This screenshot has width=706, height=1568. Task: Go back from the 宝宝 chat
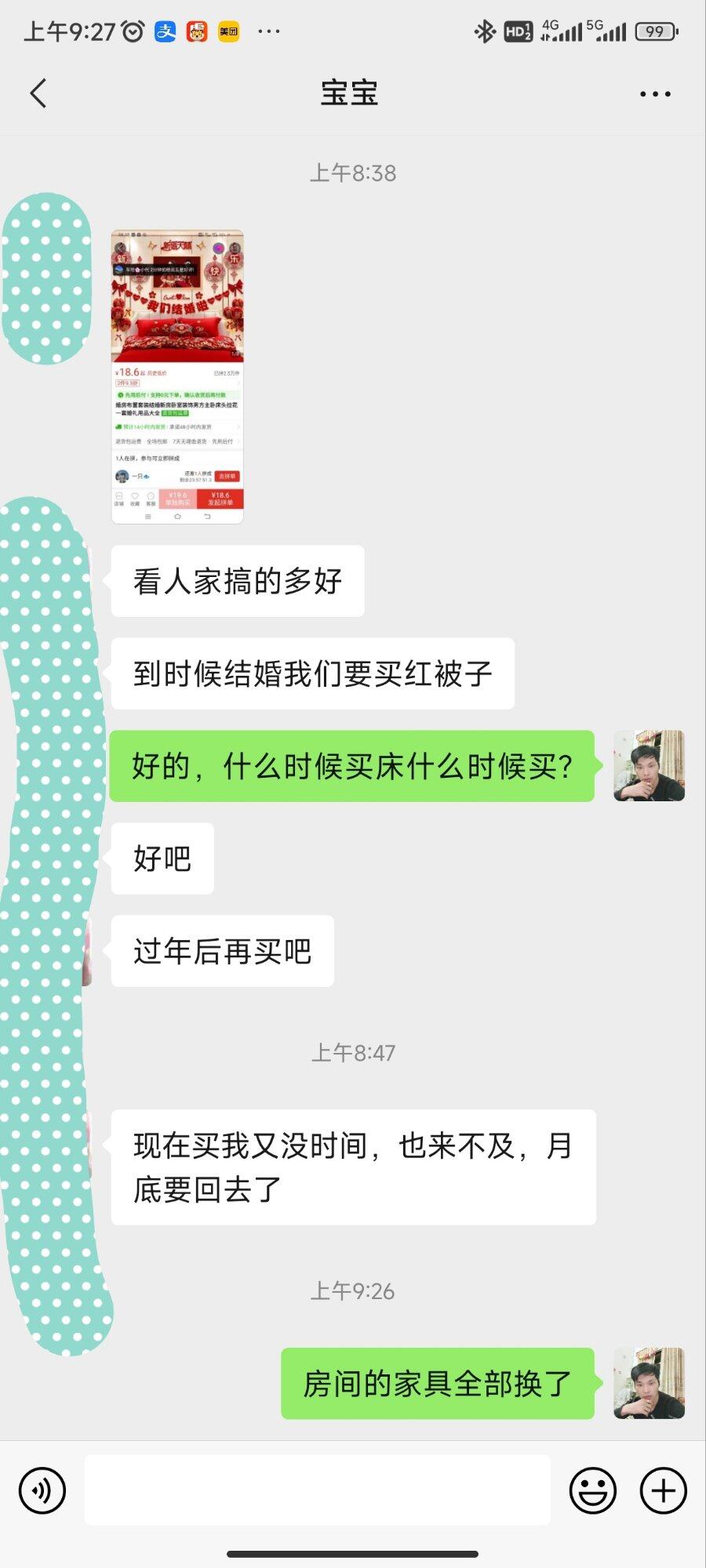38,93
